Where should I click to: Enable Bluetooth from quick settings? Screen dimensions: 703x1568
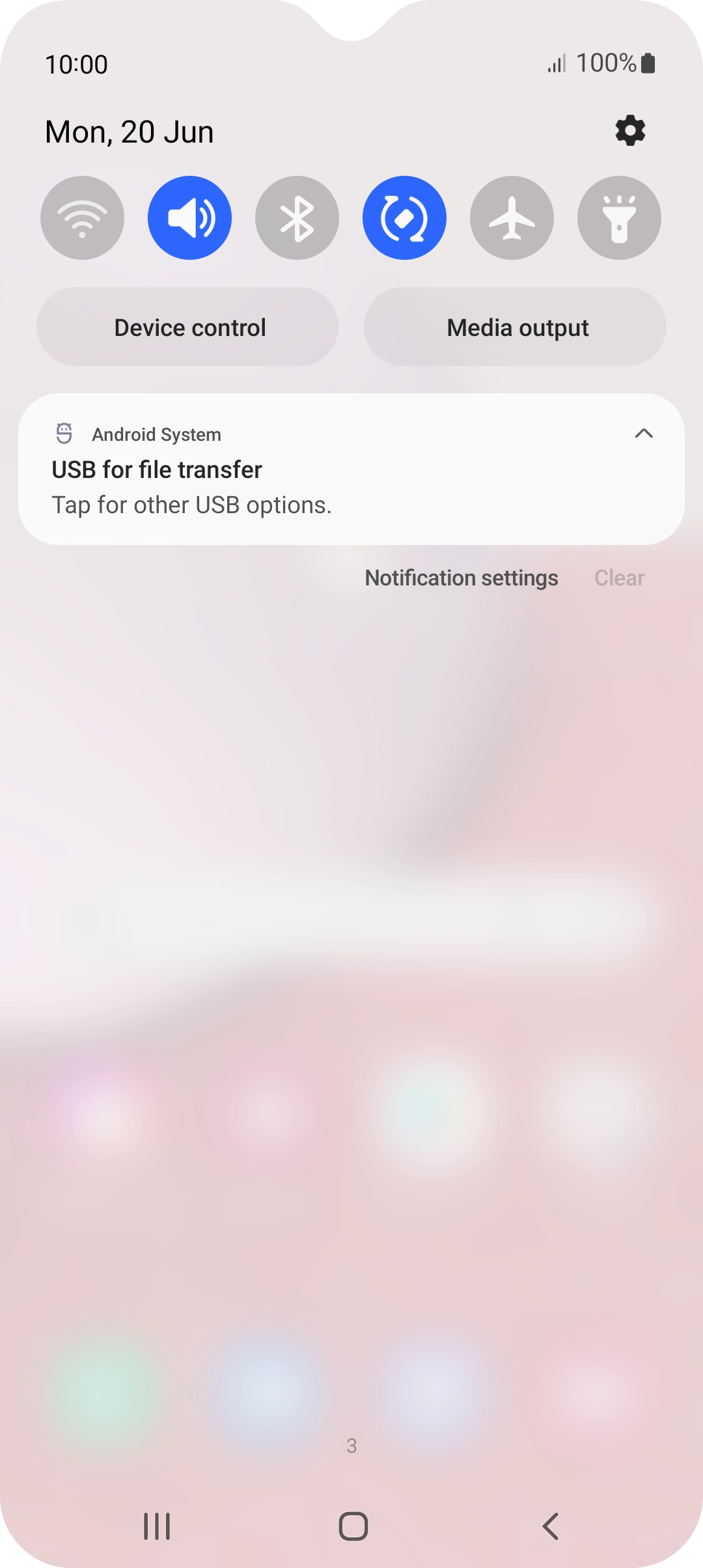[297, 217]
